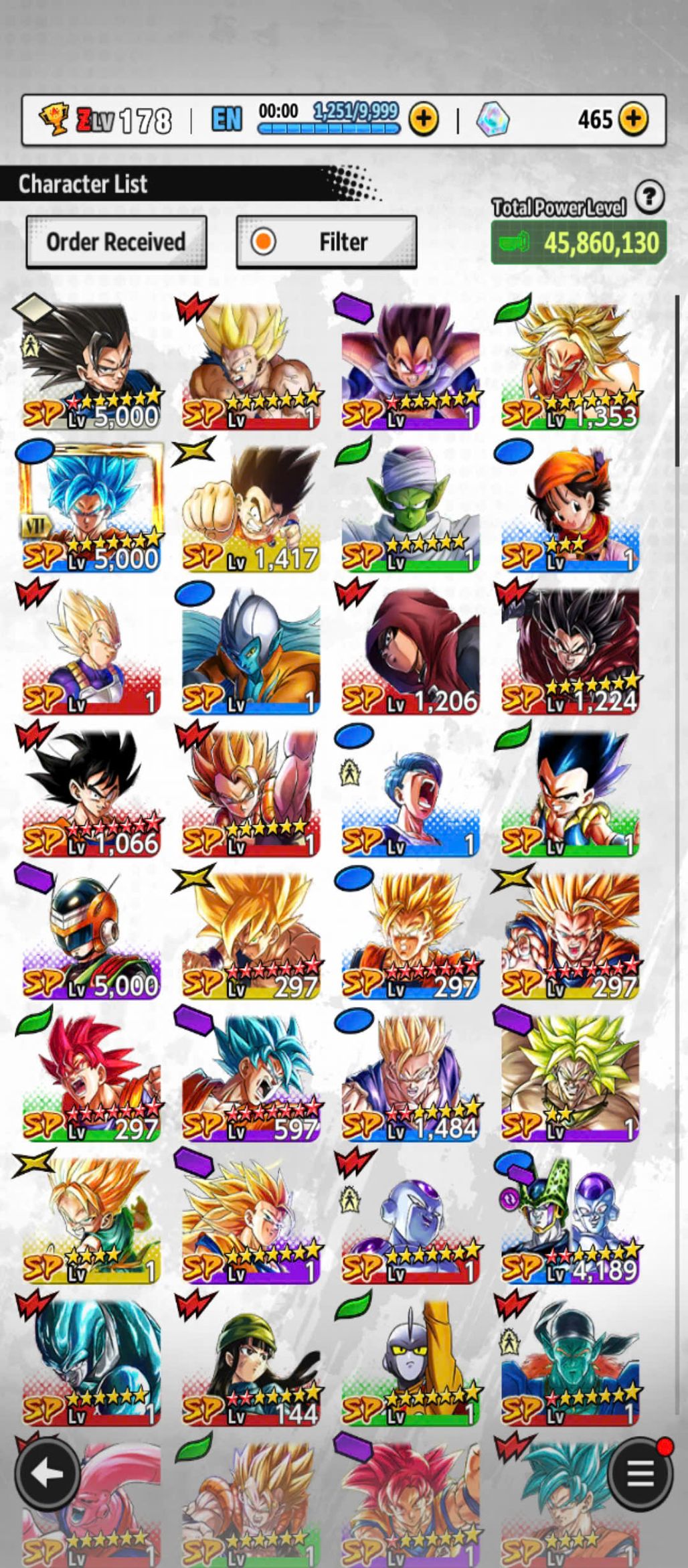
Task: Tap the plus button to refill energy
Action: click(x=423, y=119)
